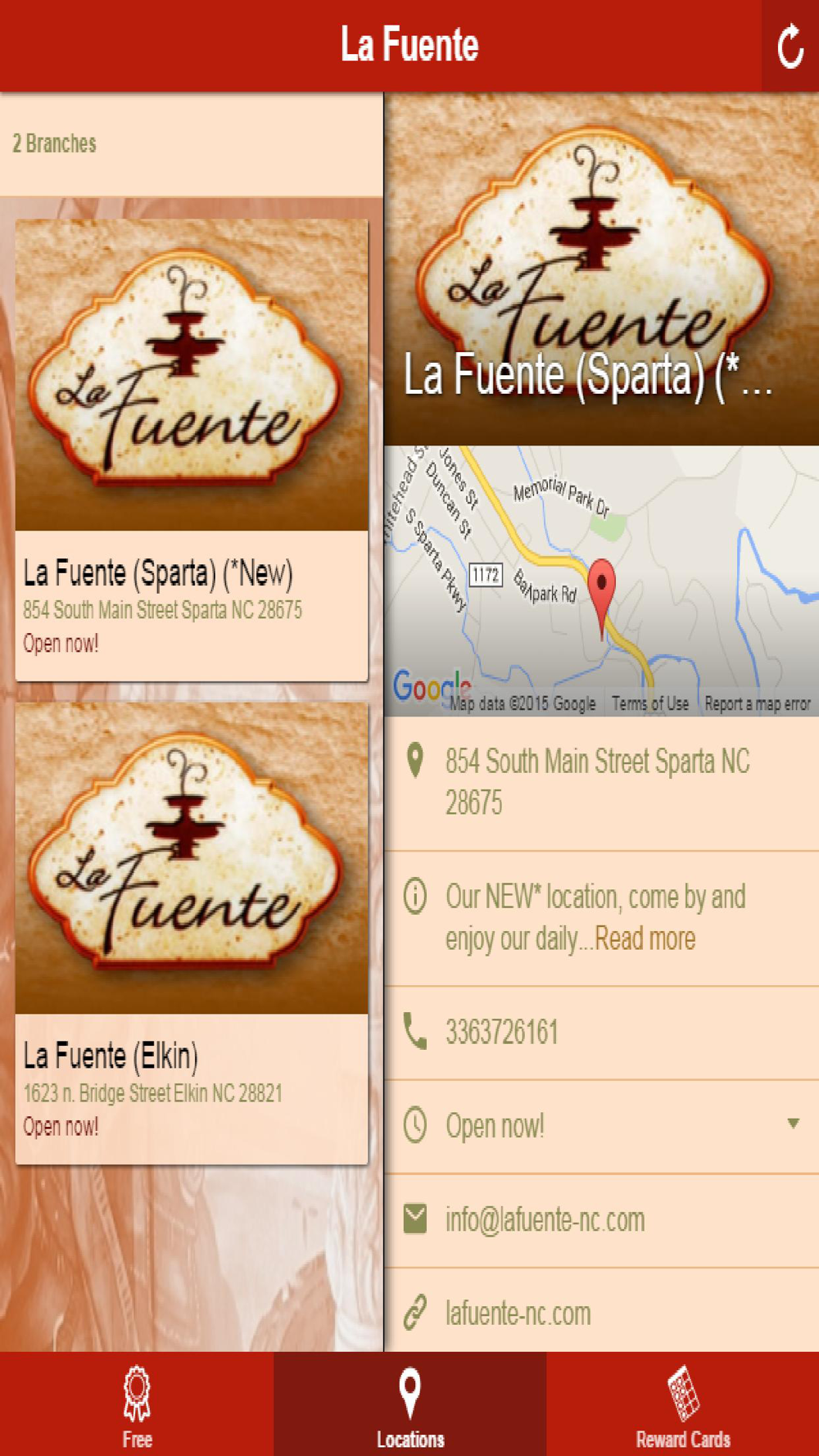Select the Locations tab
Image resolution: width=819 pixels, height=1456 pixels.
point(409,1404)
